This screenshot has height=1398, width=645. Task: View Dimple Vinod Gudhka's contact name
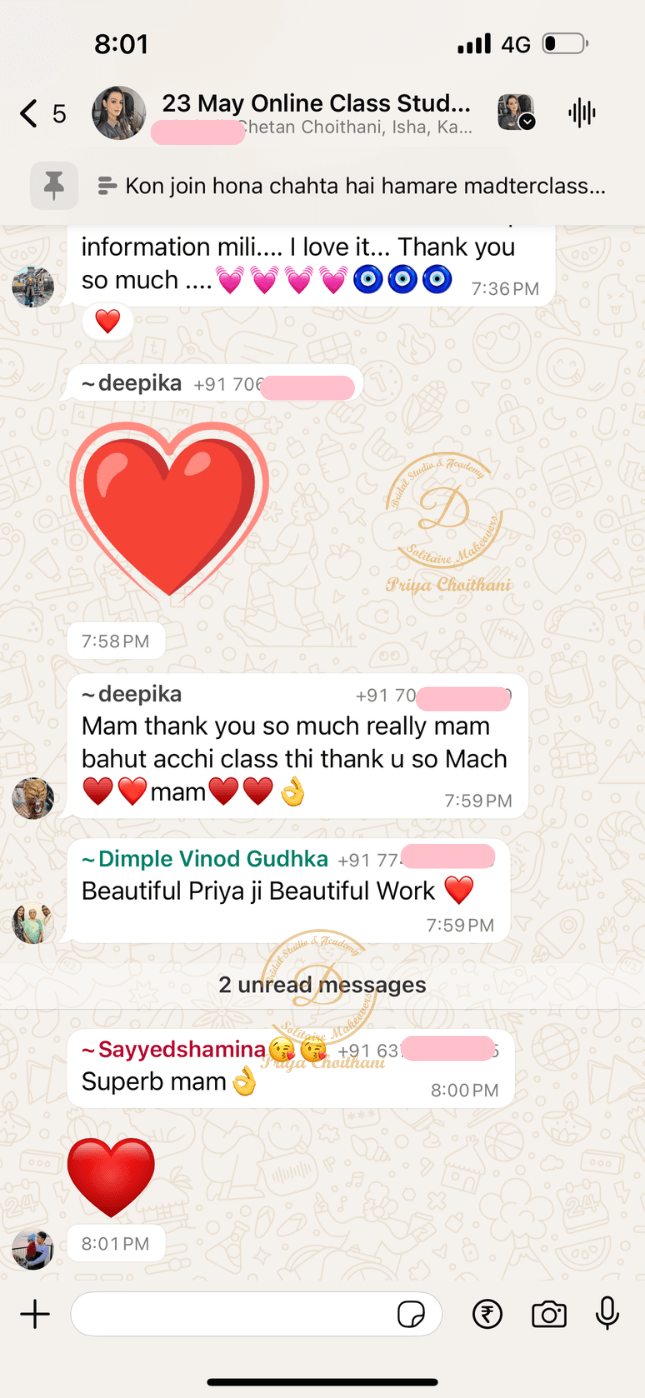[x=204, y=858]
